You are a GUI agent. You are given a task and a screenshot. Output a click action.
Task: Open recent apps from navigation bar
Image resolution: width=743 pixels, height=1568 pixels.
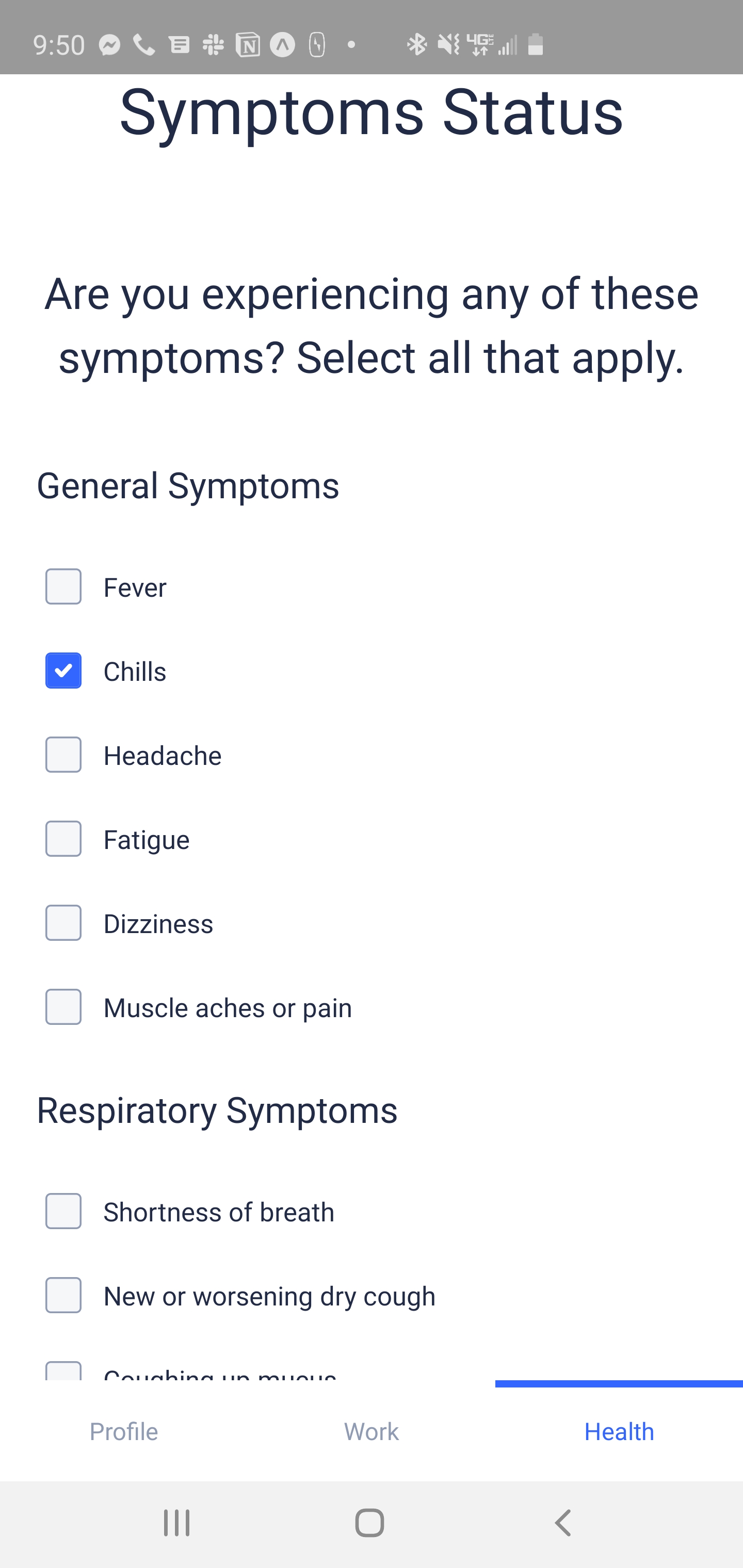coord(176,1523)
